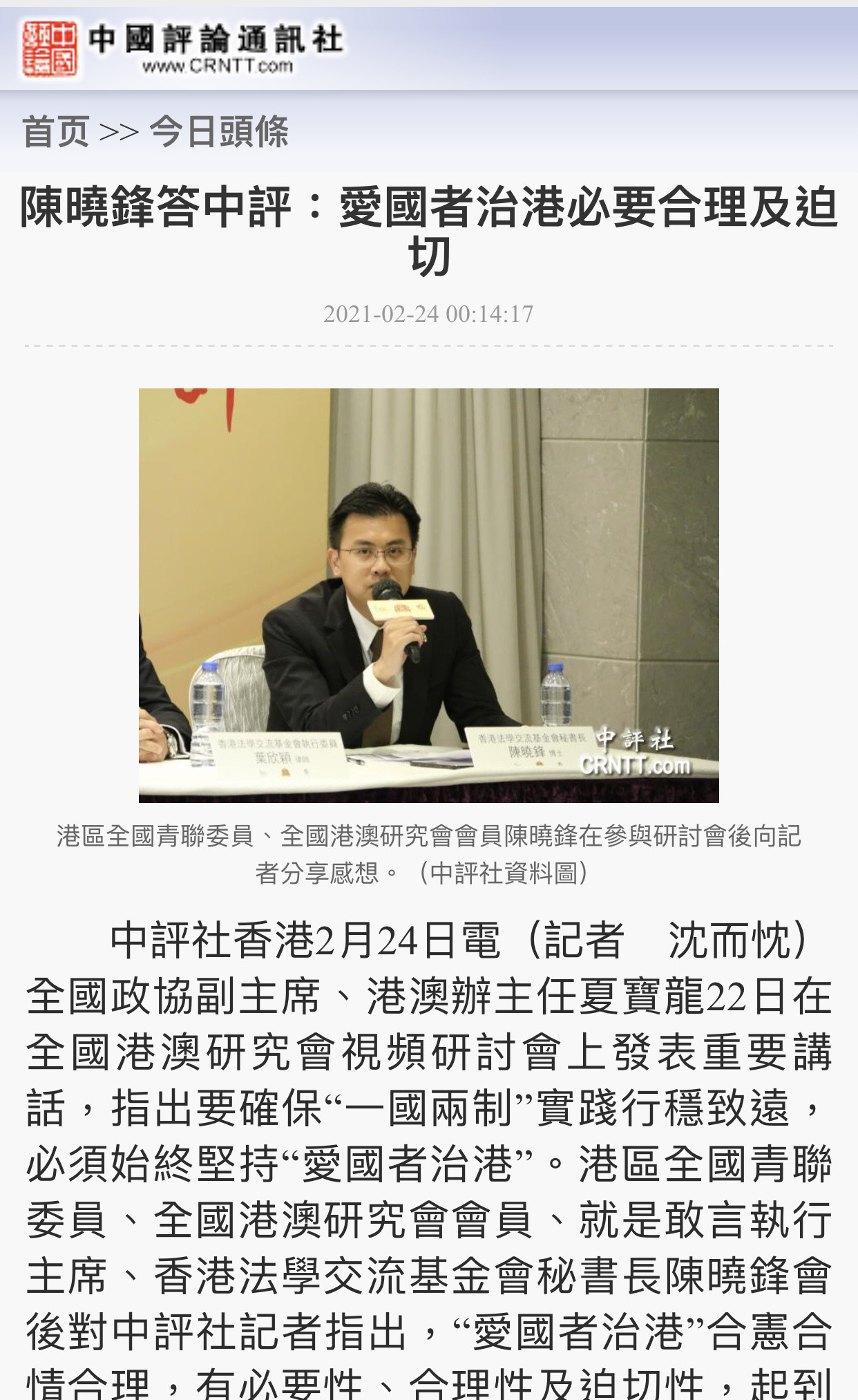Viewport: 858px width, 1400px height.
Task: Go to the 首页 breadcrumb link
Action: [x=55, y=131]
